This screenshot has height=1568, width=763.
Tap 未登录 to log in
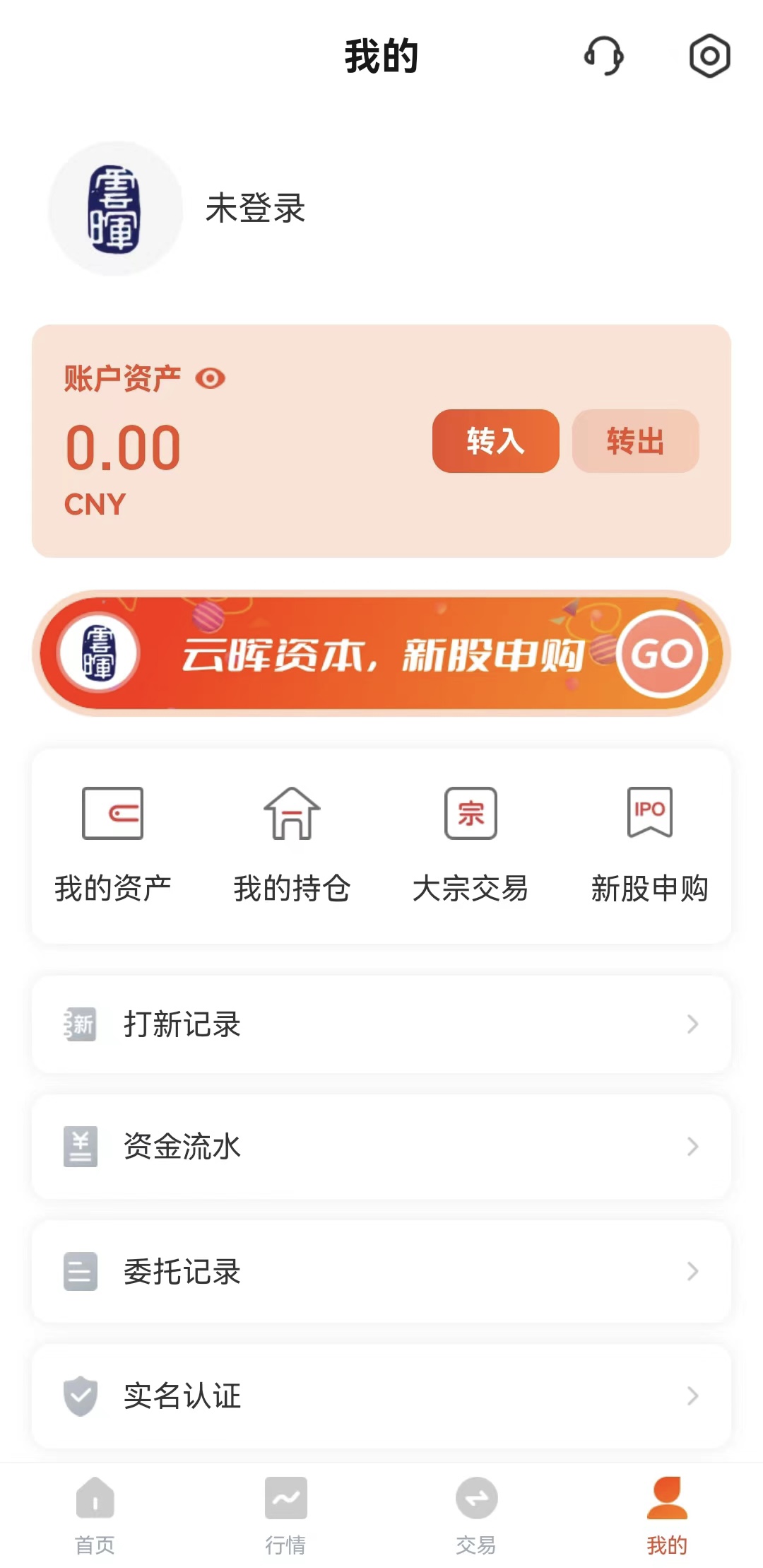click(x=255, y=209)
